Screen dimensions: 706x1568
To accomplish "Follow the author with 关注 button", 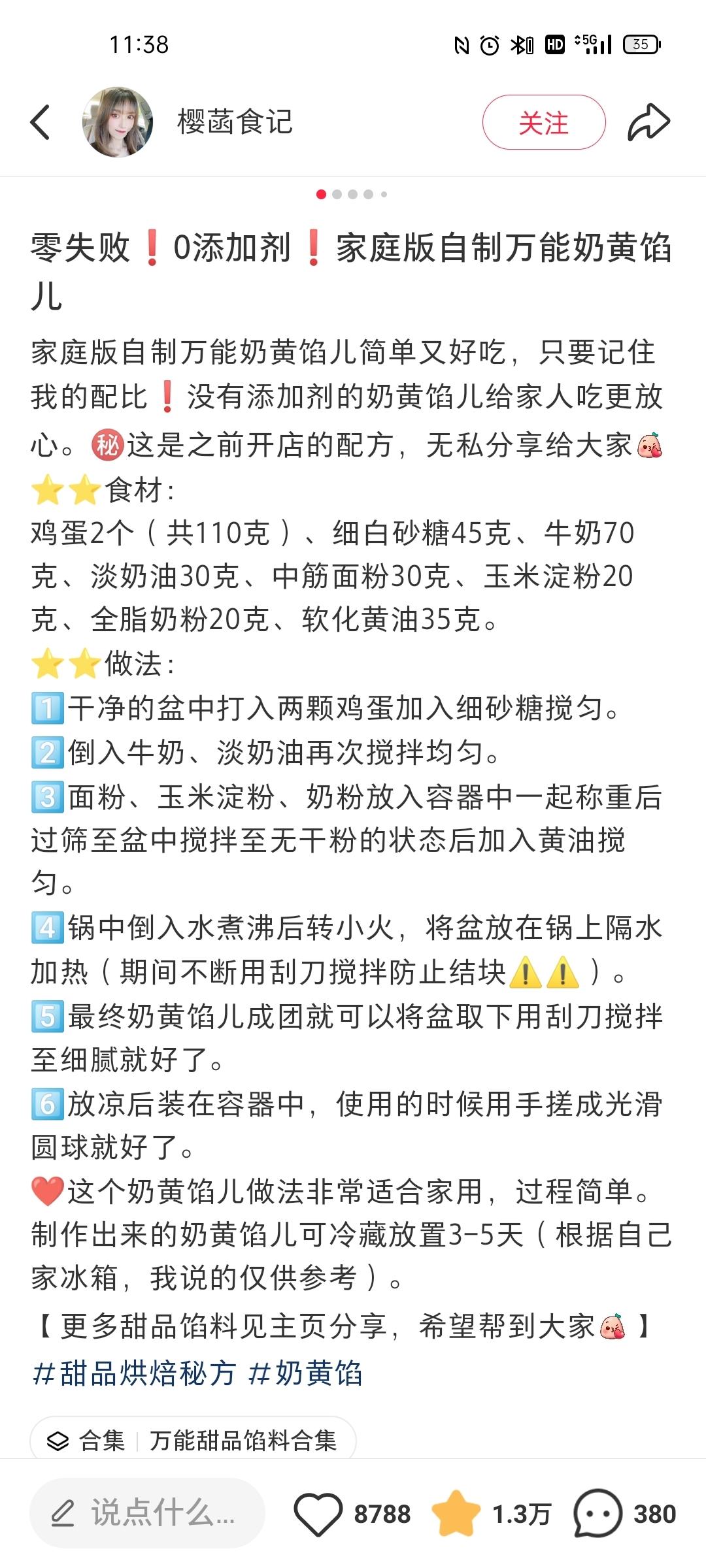I will pos(543,122).
